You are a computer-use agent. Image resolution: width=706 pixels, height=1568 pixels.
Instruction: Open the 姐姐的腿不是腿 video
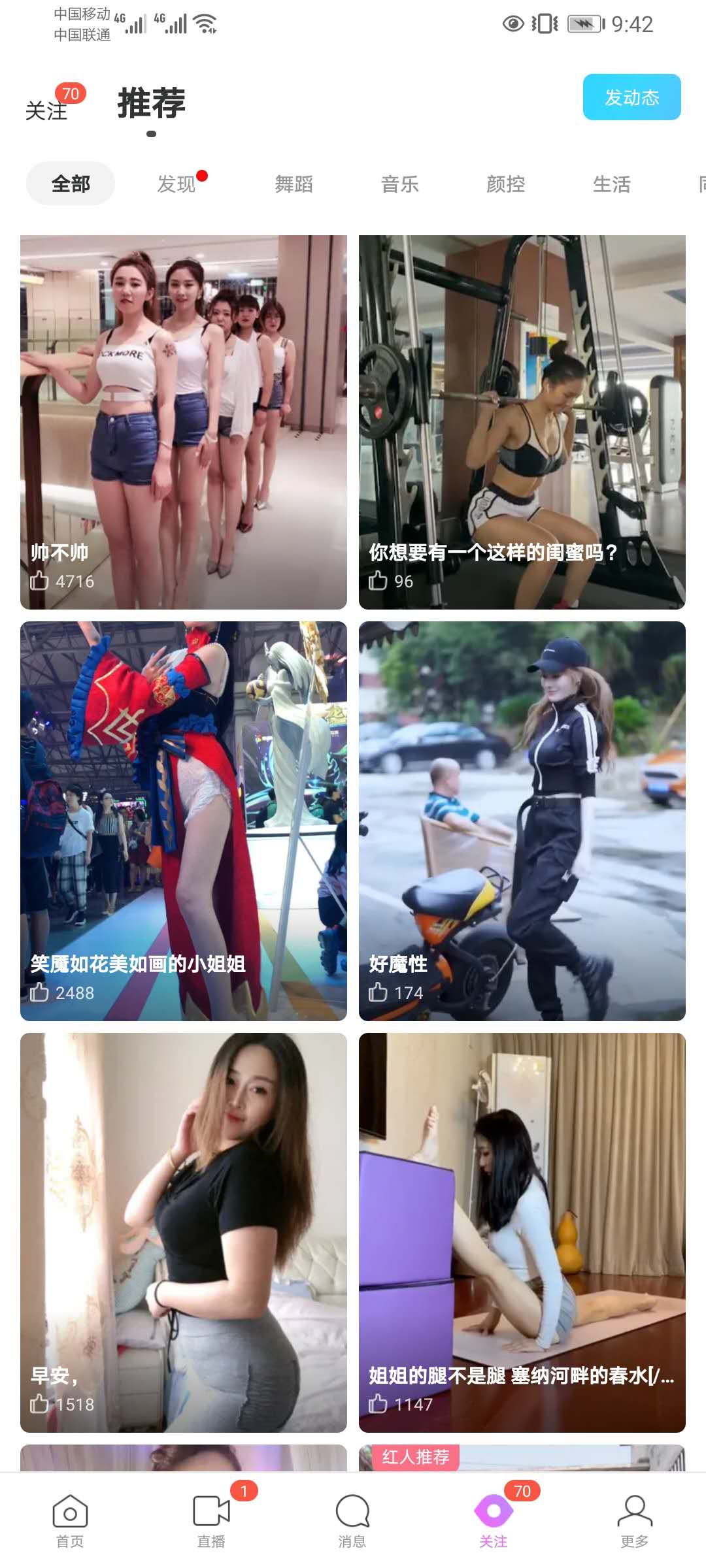pos(522,1232)
